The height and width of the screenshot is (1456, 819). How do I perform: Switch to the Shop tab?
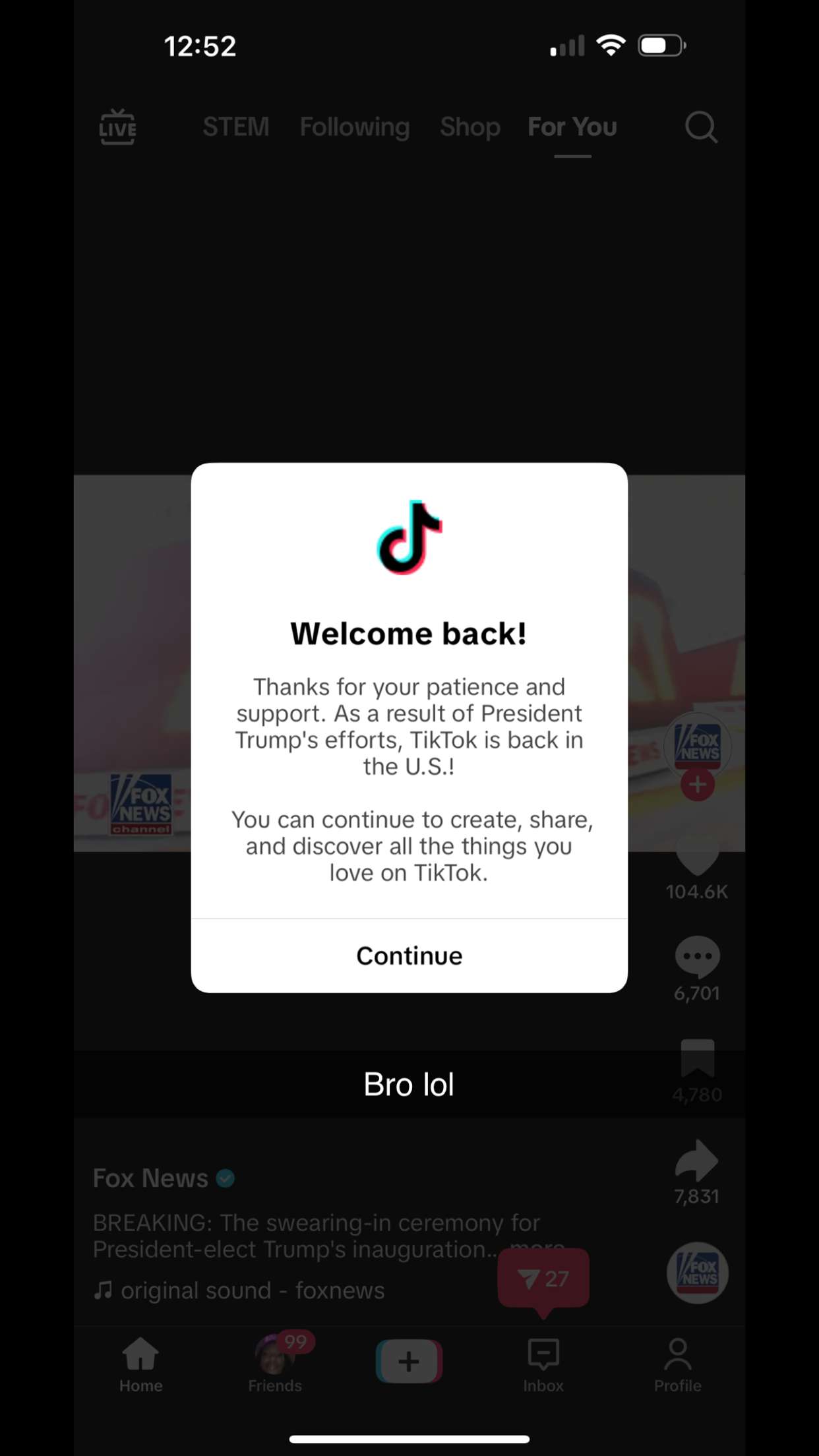[470, 127]
